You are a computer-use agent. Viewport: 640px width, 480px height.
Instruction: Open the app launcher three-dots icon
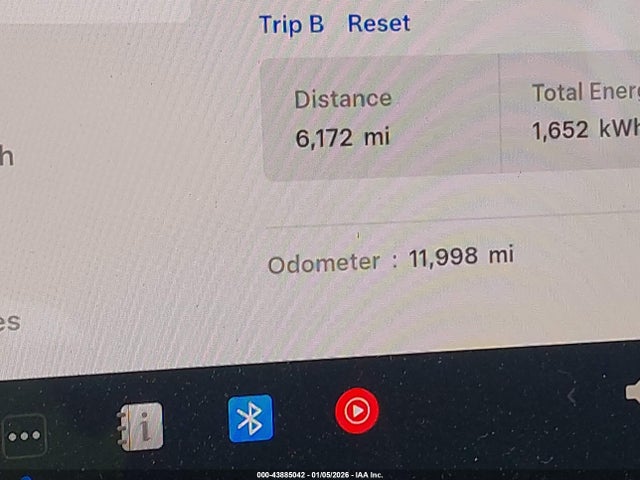coord(24,435)
